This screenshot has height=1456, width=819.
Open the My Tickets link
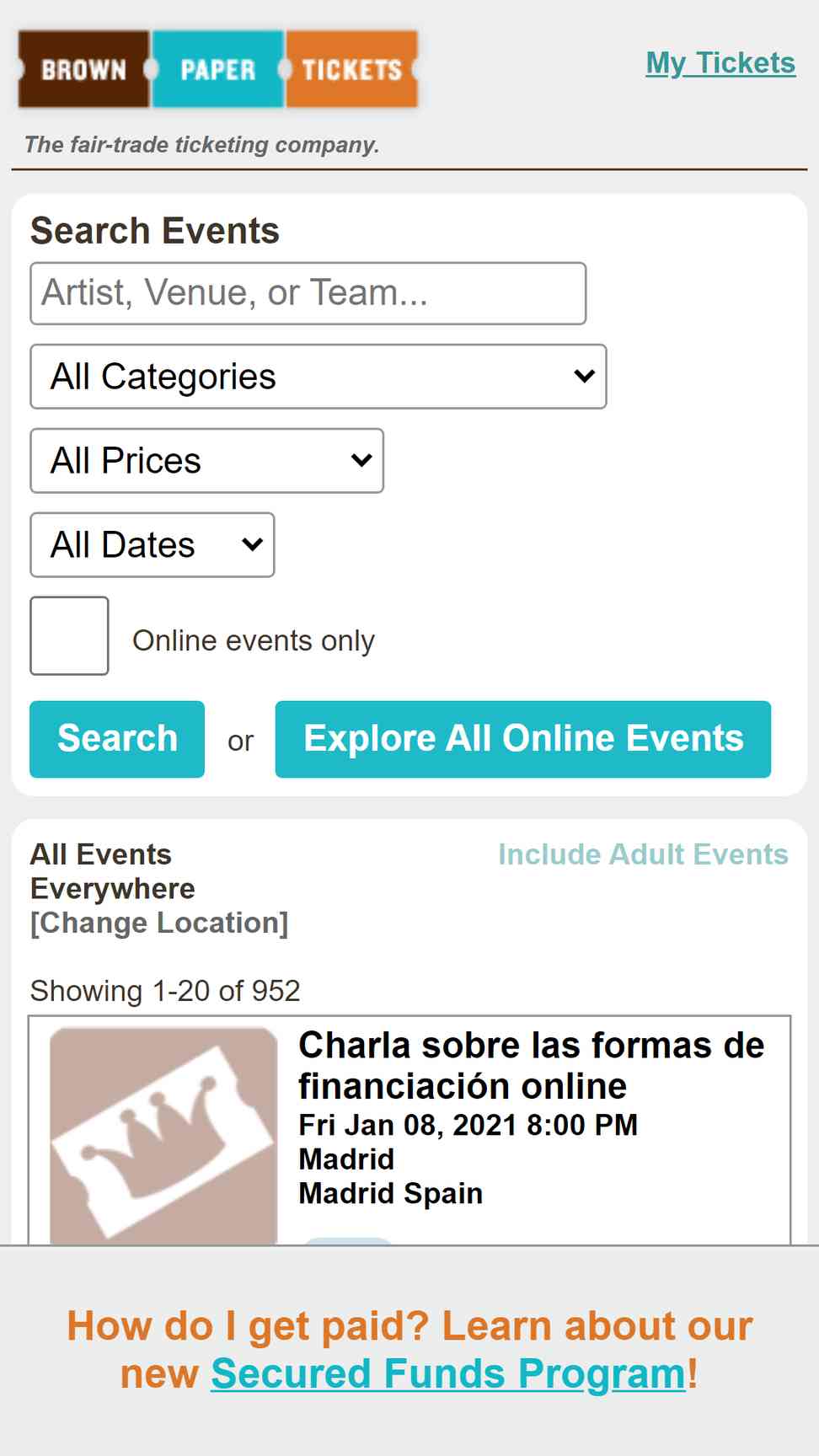point(720,63)
